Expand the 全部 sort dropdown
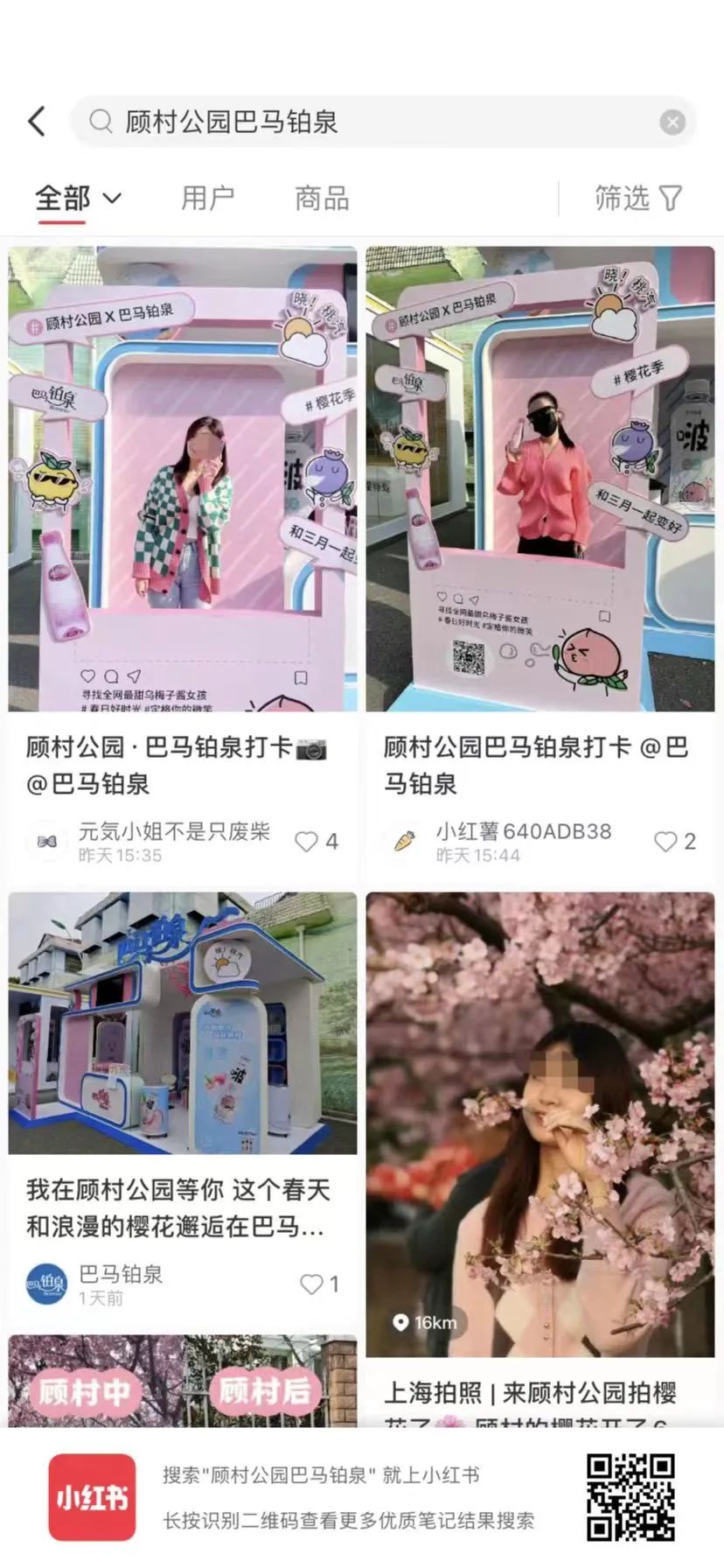 (x=77, y=199)
